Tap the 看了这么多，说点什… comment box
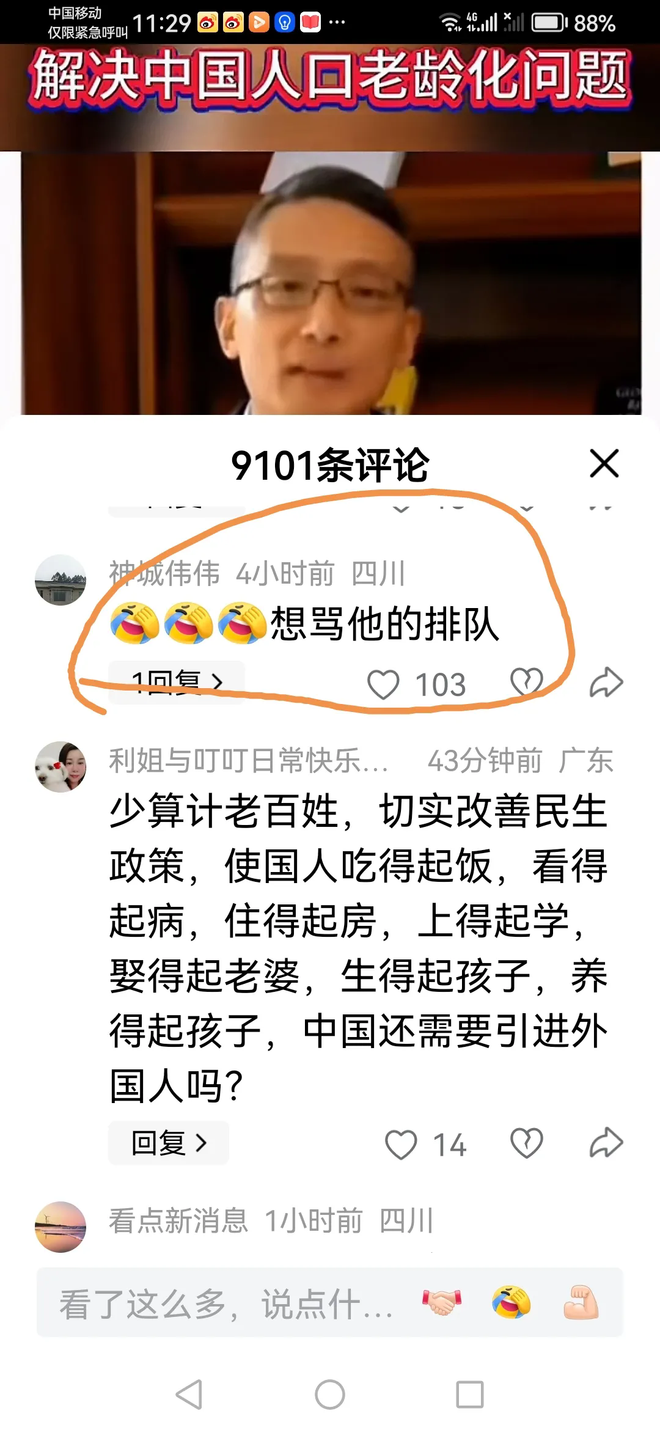 [x=225, y=1304]
